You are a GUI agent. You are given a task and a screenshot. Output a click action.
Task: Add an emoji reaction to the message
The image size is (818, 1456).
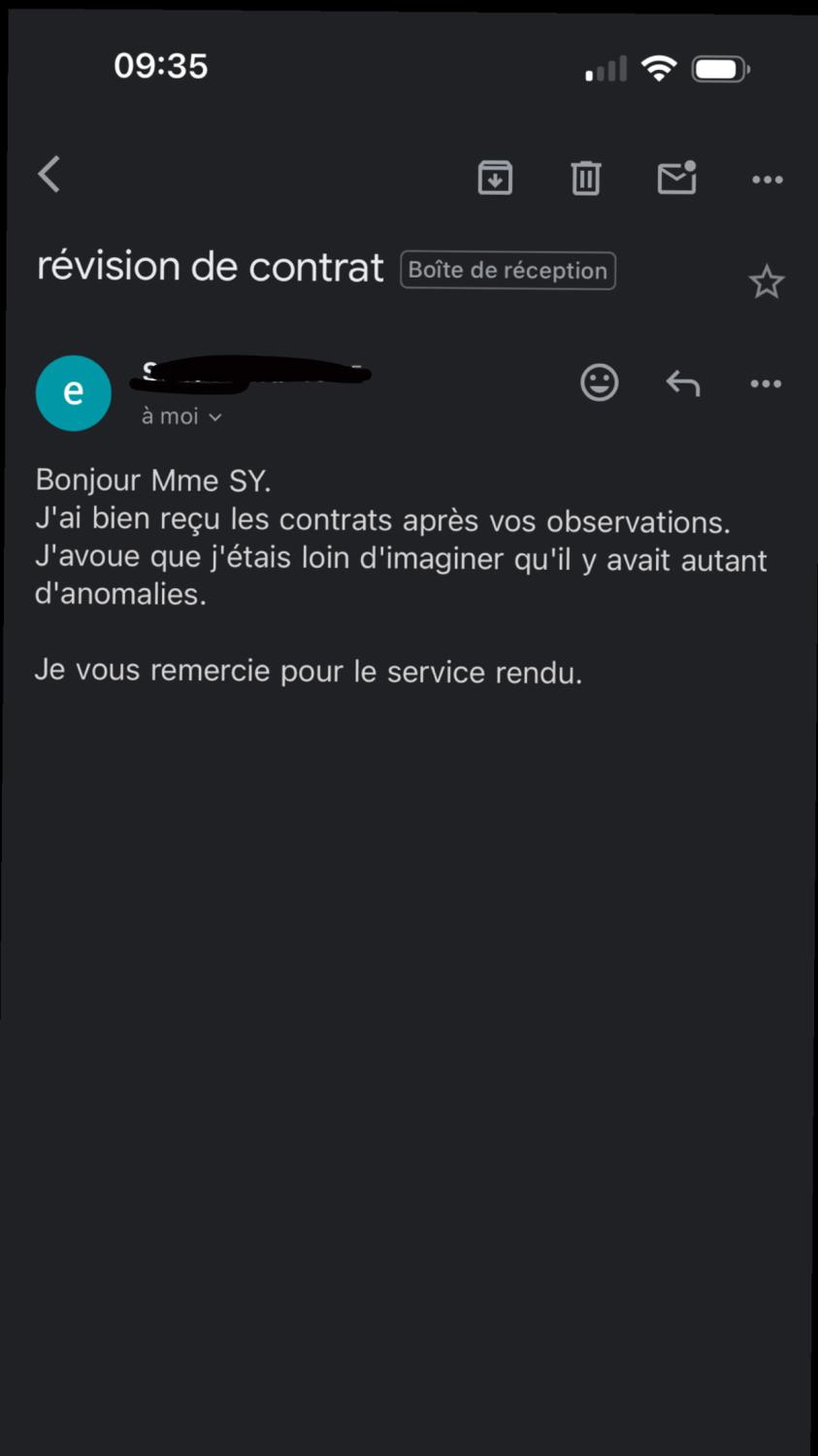click(x=600, y=382)
